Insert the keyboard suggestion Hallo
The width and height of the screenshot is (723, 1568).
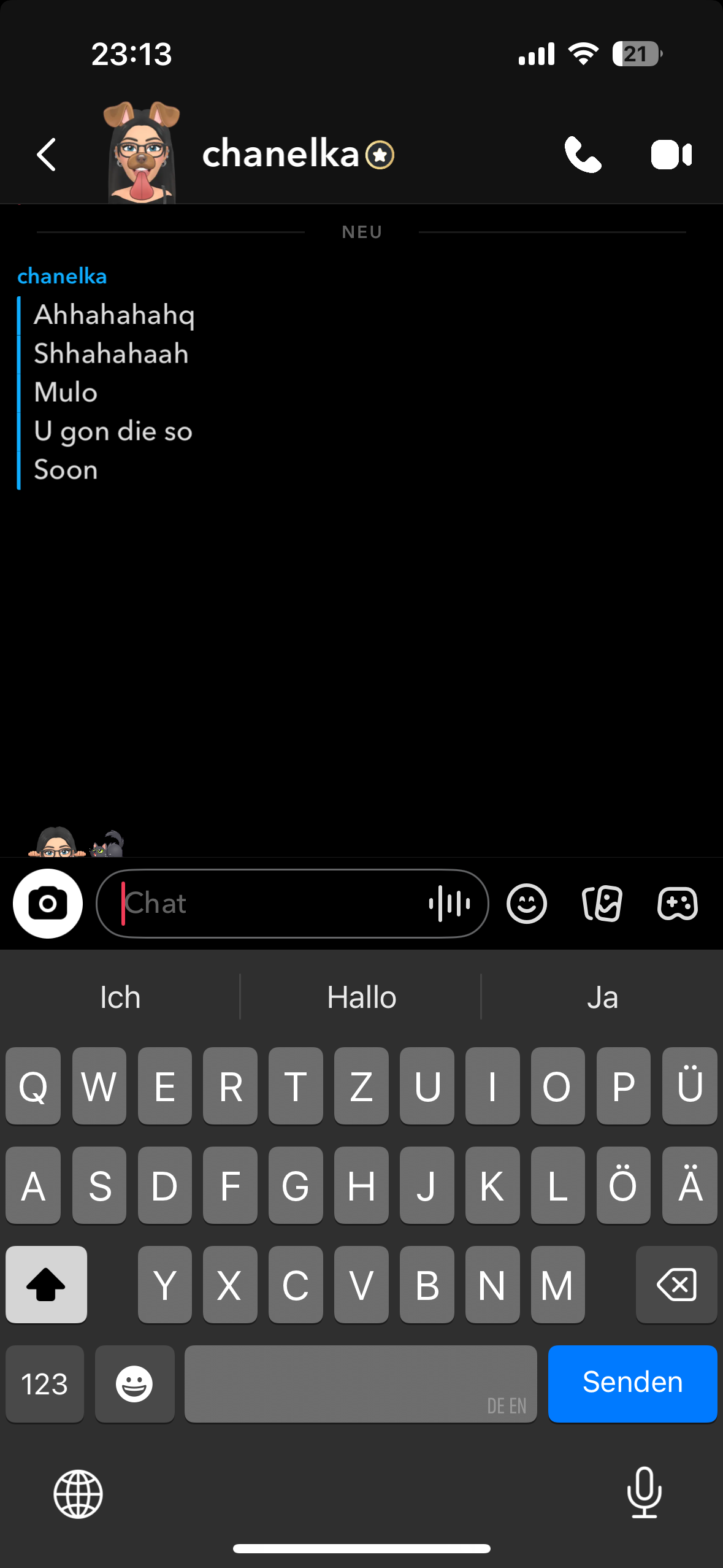pos(362,997)
